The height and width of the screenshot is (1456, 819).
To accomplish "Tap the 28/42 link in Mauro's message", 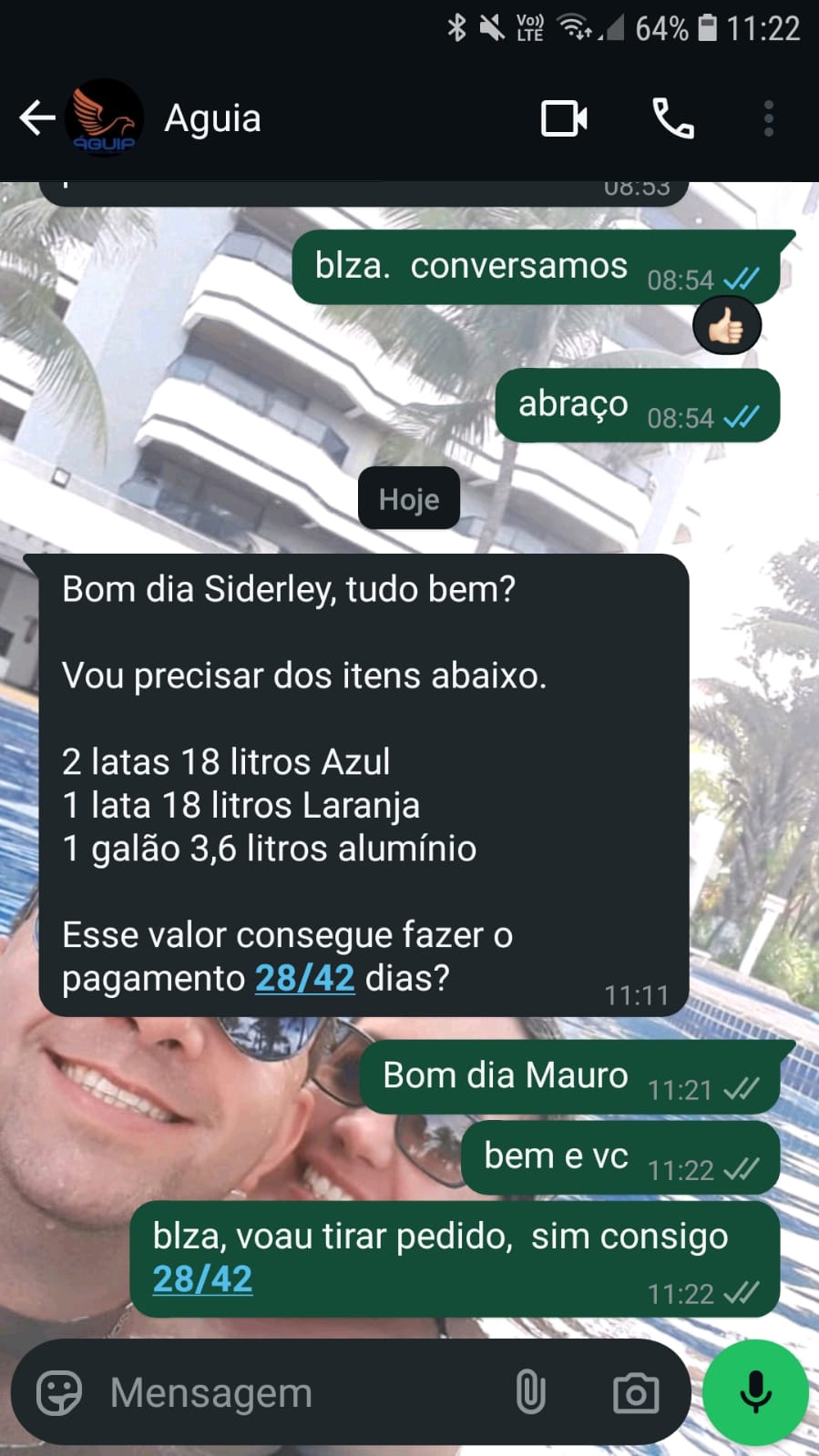I will tap(304, 978).
